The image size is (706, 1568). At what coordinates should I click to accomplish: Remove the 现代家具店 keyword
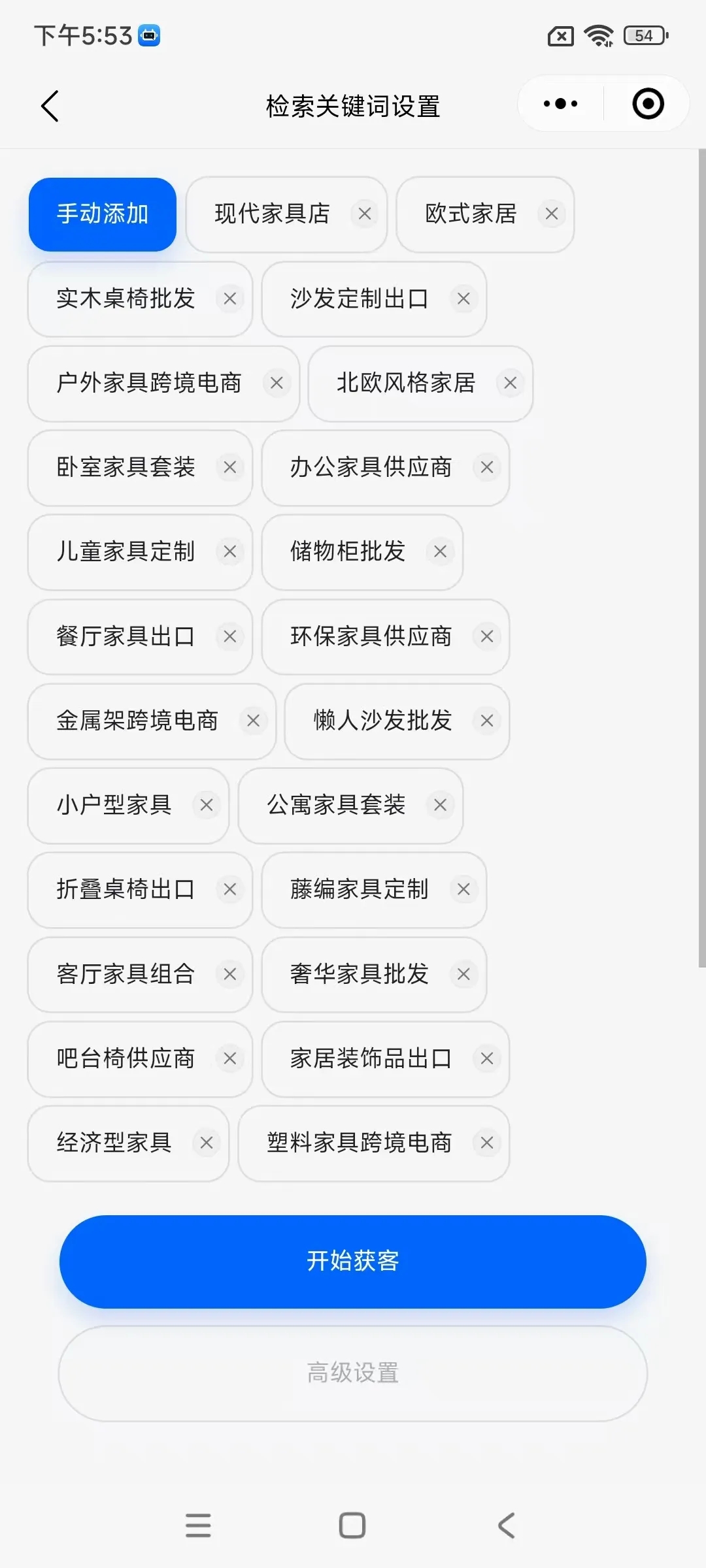coord(365,214)
